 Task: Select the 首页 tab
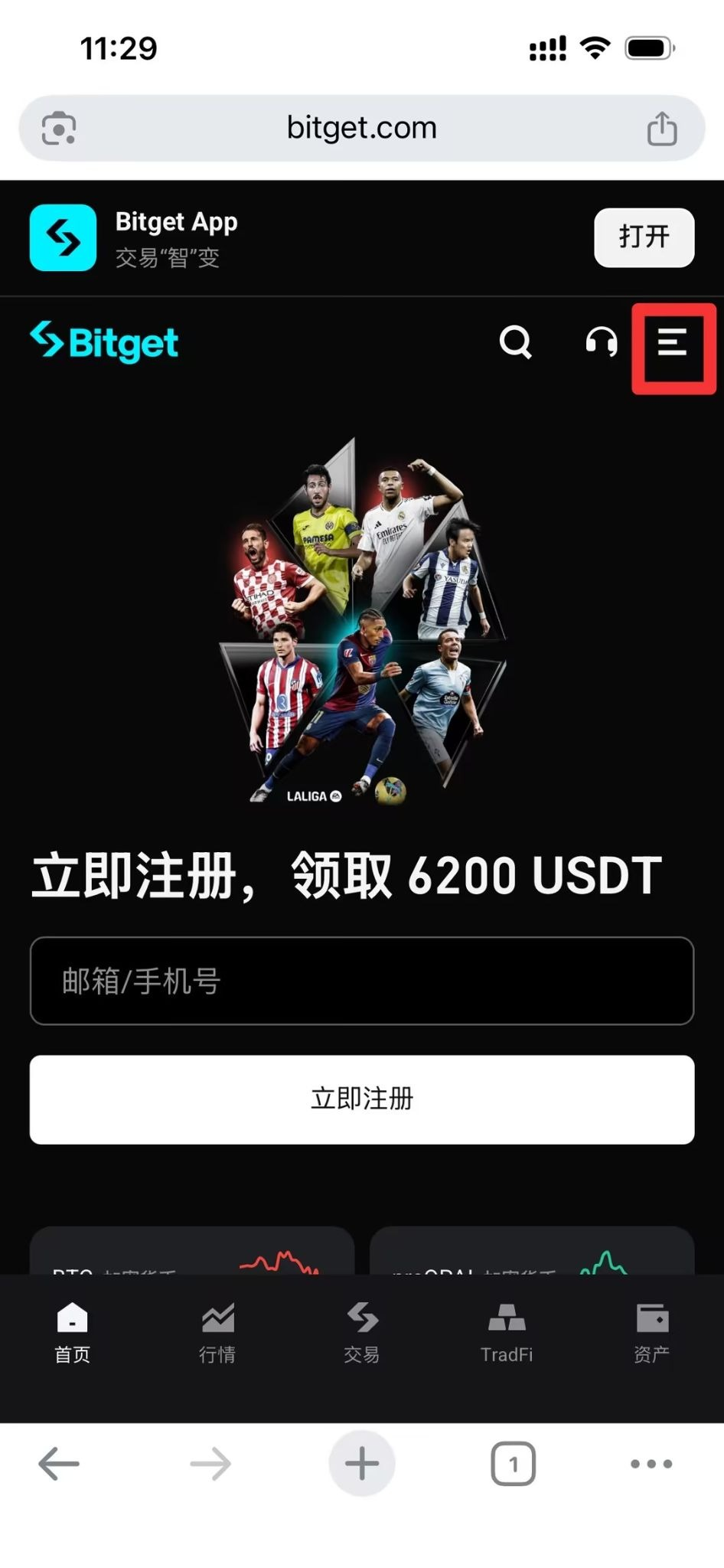click(x=73, y=1334)
